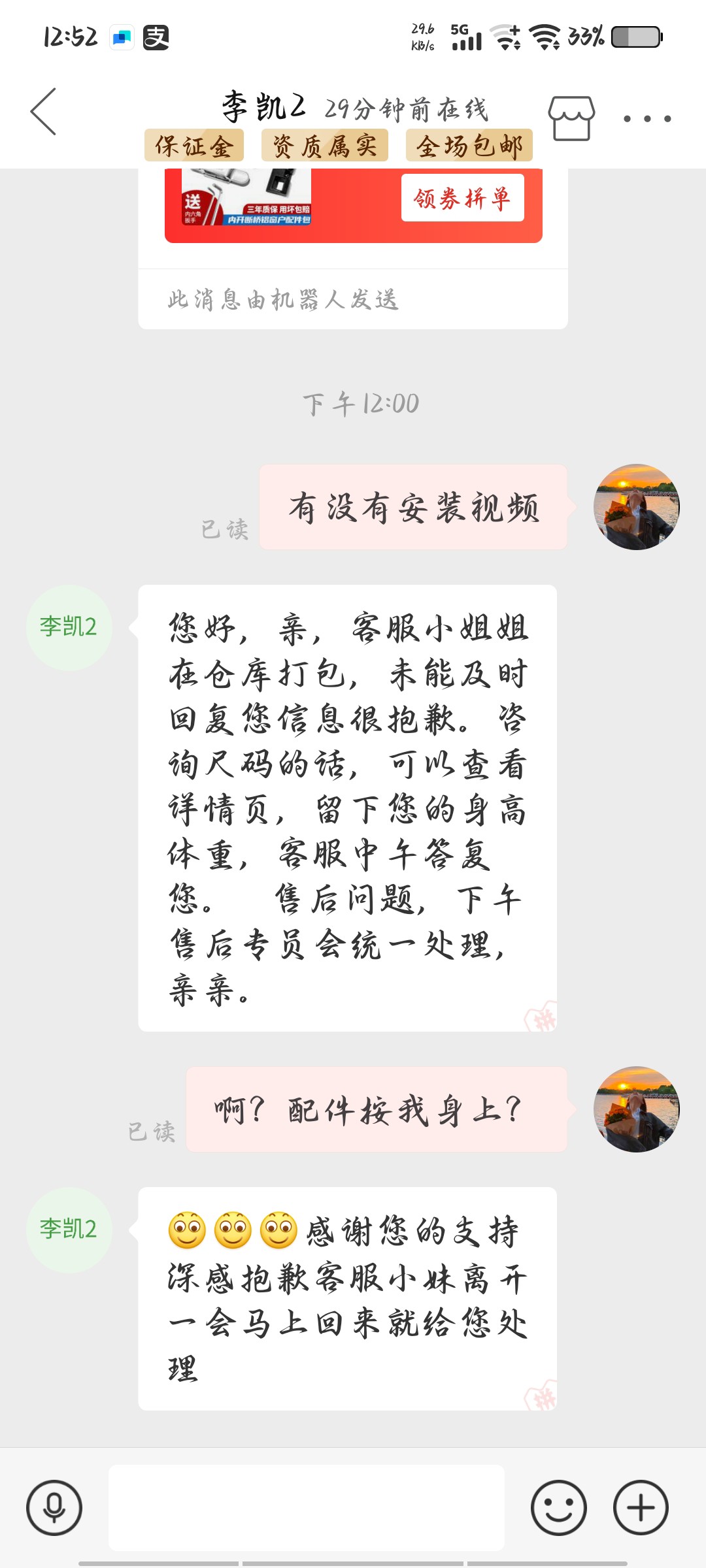Tap the 资质属实 badge
The width and height of the screenshot is (706, 1568).
[325, 145]
